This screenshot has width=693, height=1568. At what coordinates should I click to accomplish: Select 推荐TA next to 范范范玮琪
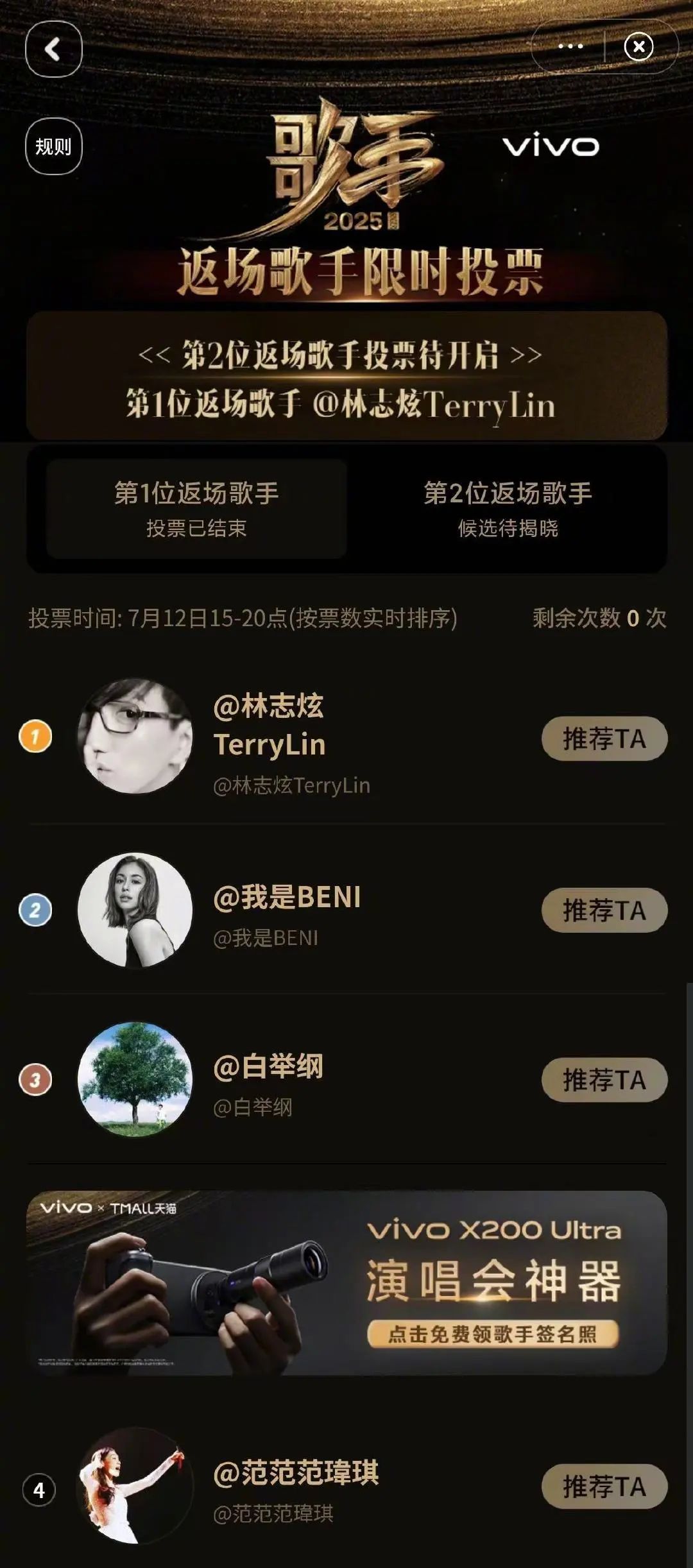pyautogui.click(x=604, y=1487)
